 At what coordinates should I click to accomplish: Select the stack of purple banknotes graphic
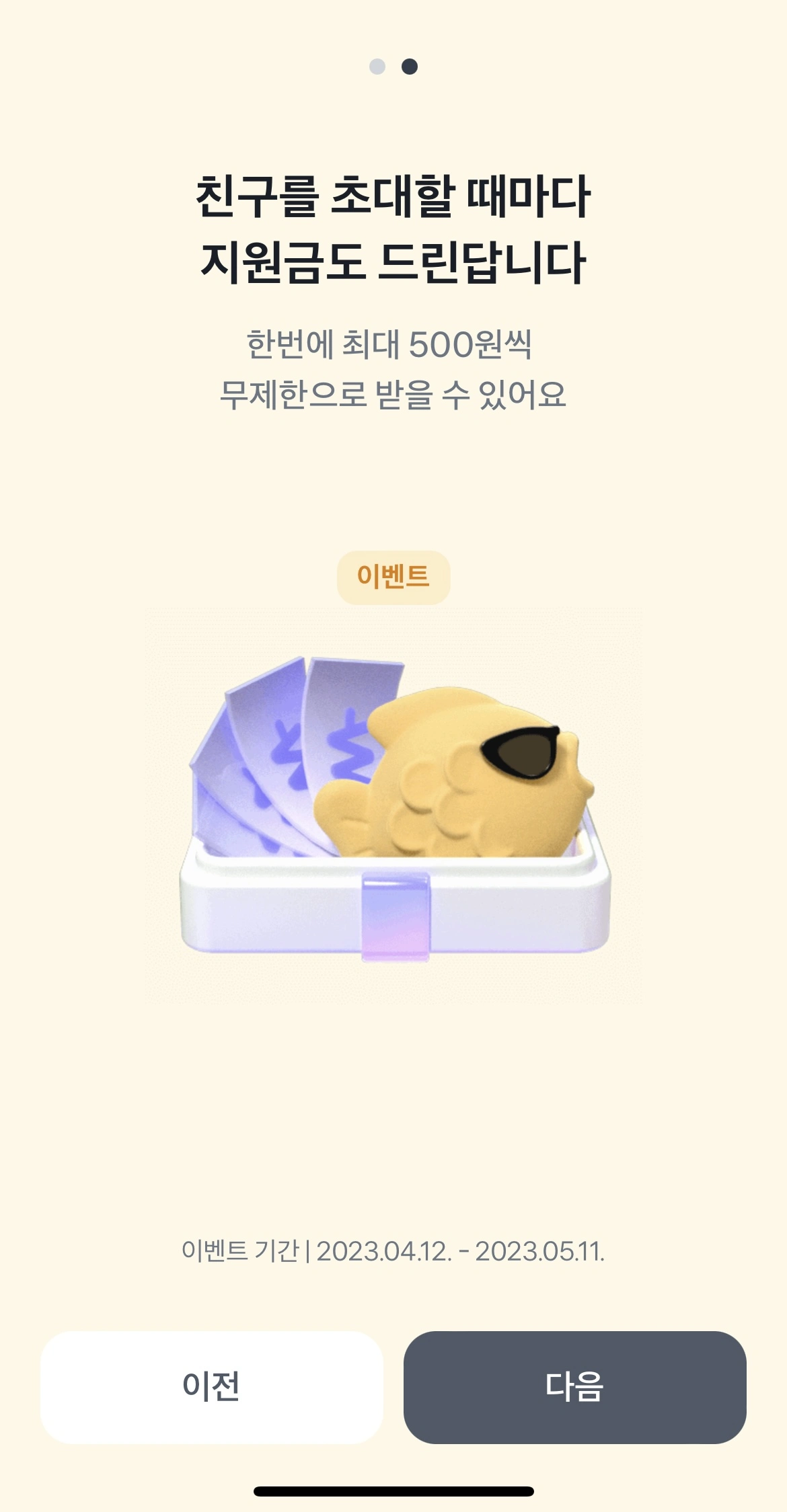(x=283, y=753)
